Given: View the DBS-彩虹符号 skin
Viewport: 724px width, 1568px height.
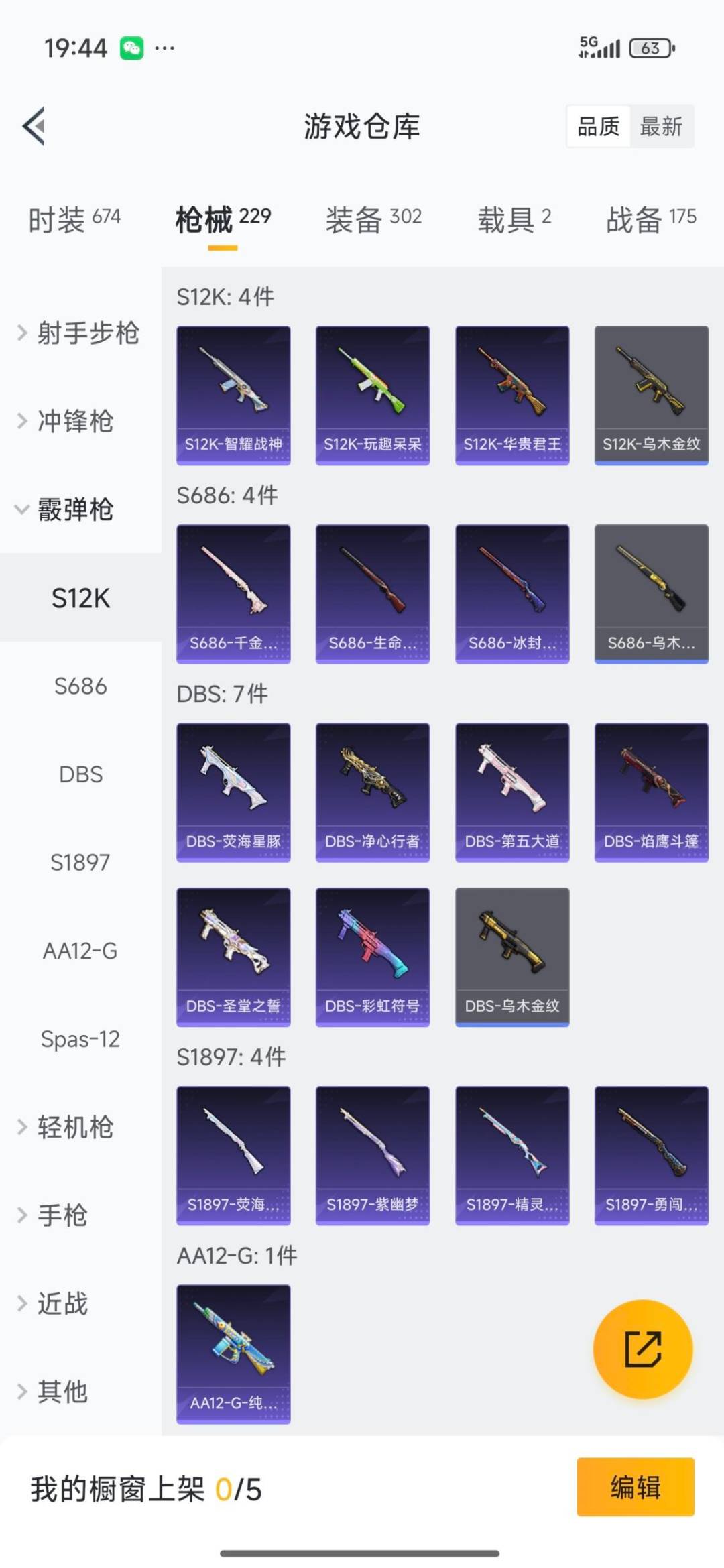Looking at the screenshot, I should coord(373,957).
